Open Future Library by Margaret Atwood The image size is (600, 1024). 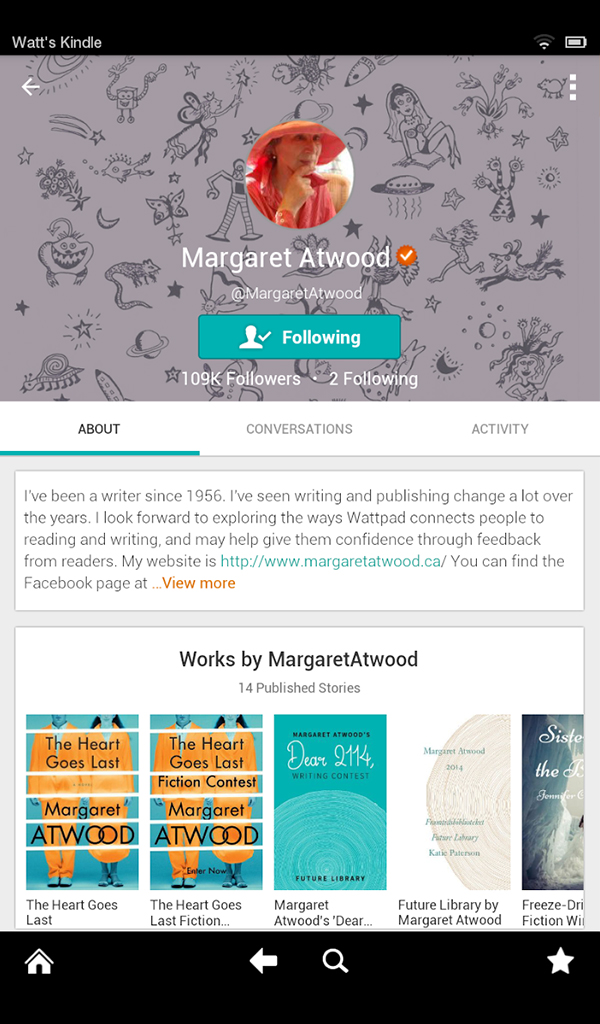[x=454, y=802]
